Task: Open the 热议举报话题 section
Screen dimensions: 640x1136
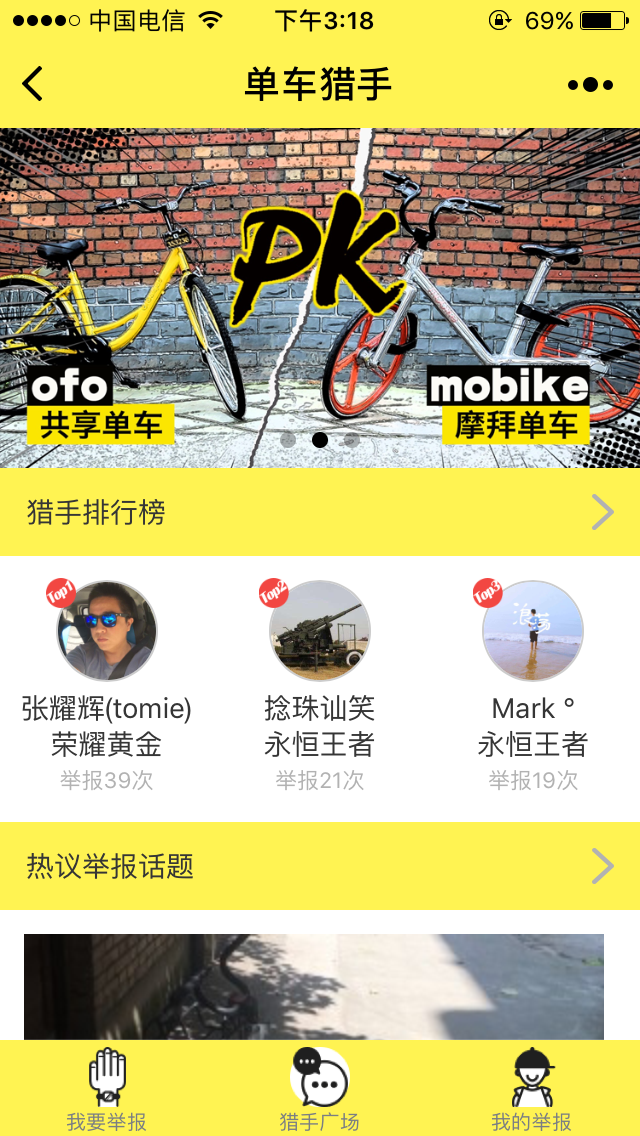Action: click(320, 866)
